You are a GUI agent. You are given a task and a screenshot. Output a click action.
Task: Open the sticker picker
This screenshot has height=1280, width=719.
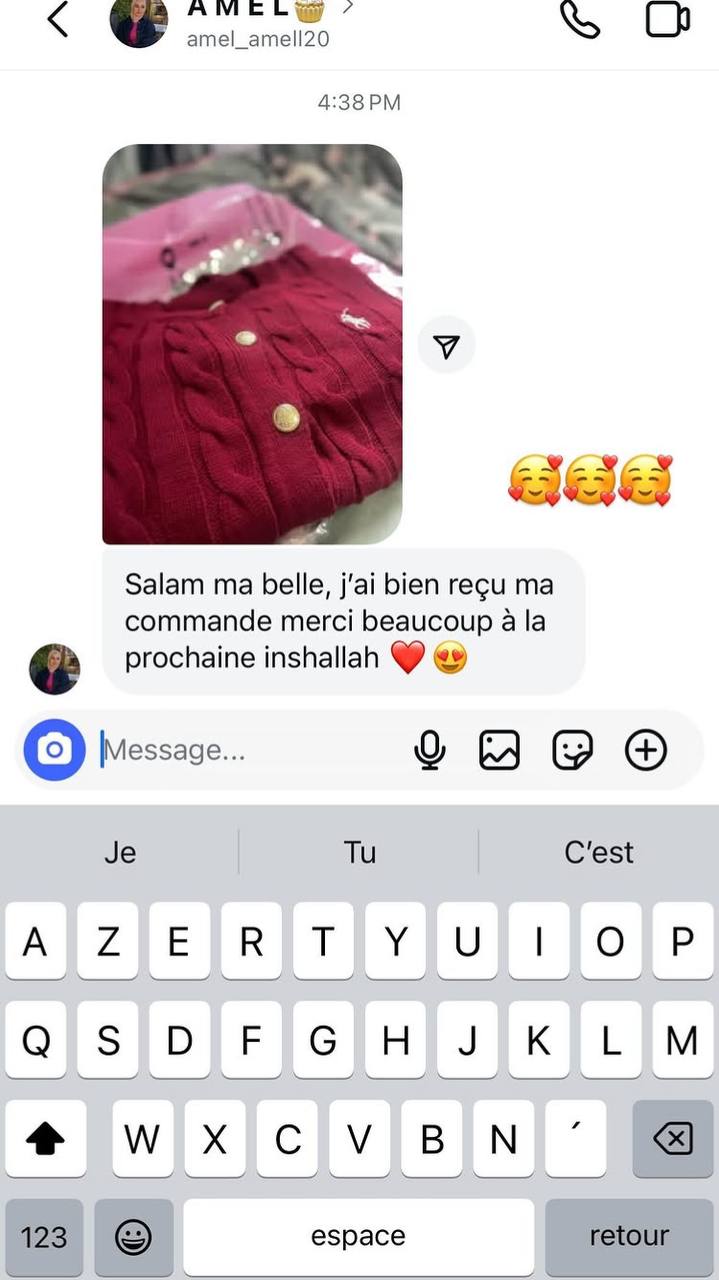point(572,750)
